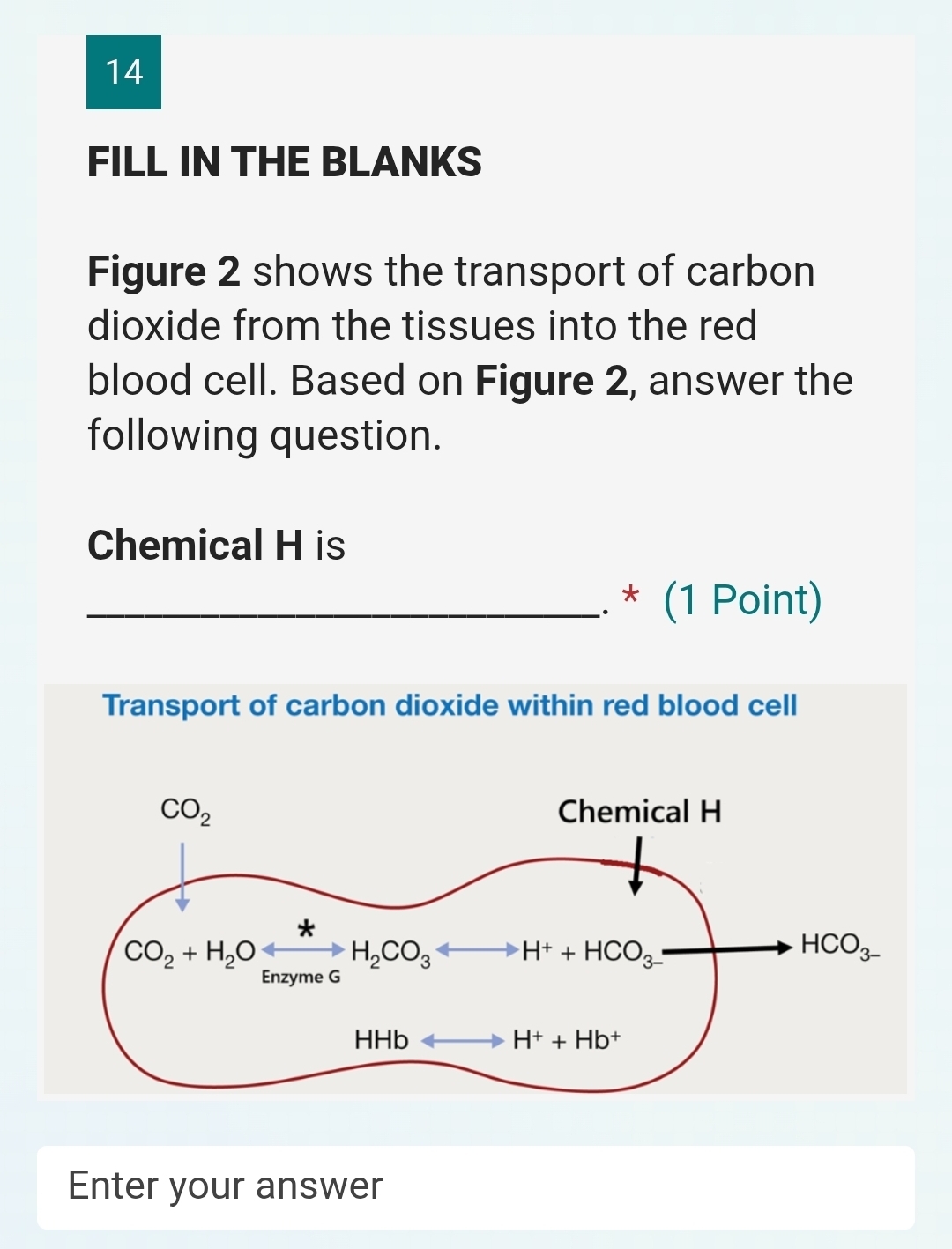Open the Figure 2 diagram image
The image size is (952, 1249).
(x=475, y=888)
